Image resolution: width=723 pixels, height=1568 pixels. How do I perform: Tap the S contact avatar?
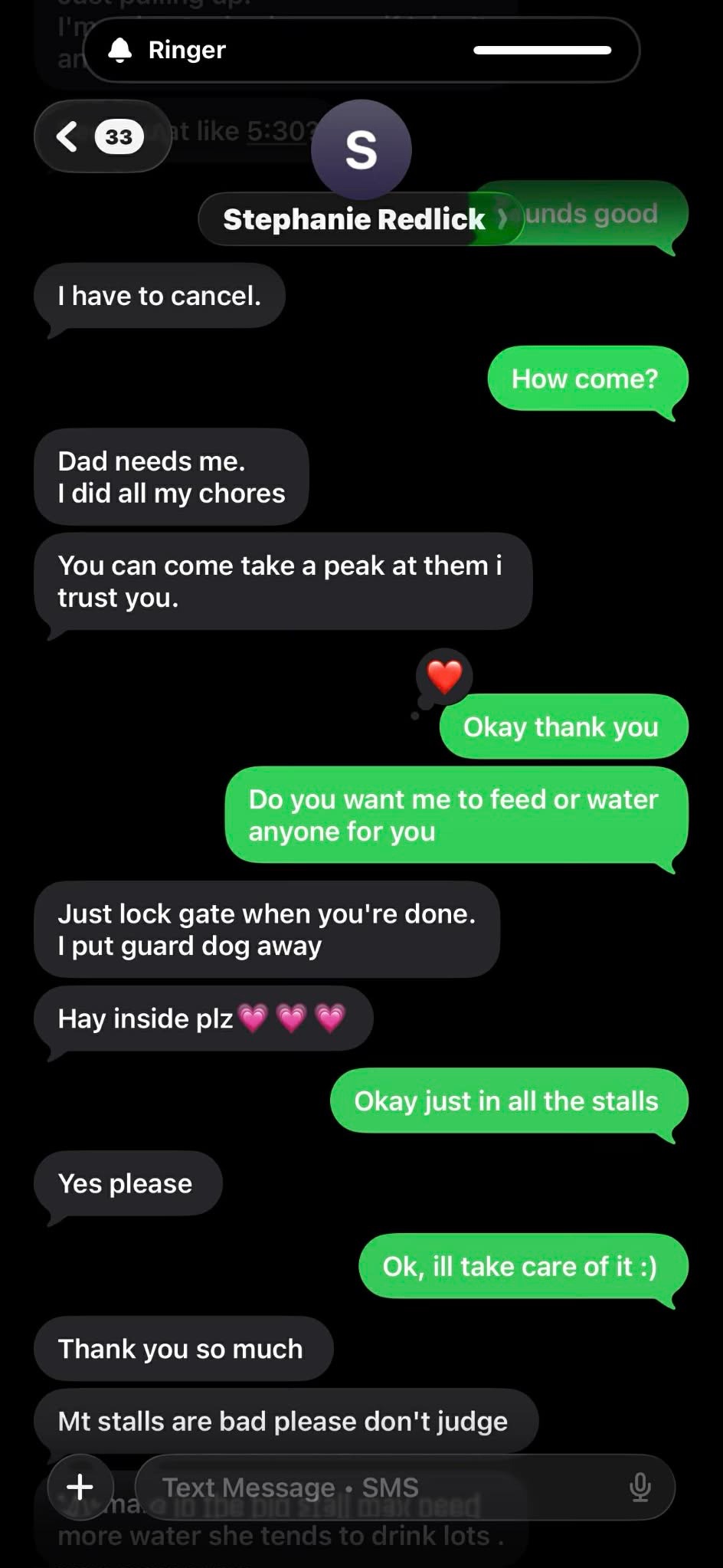click(361, 149)
